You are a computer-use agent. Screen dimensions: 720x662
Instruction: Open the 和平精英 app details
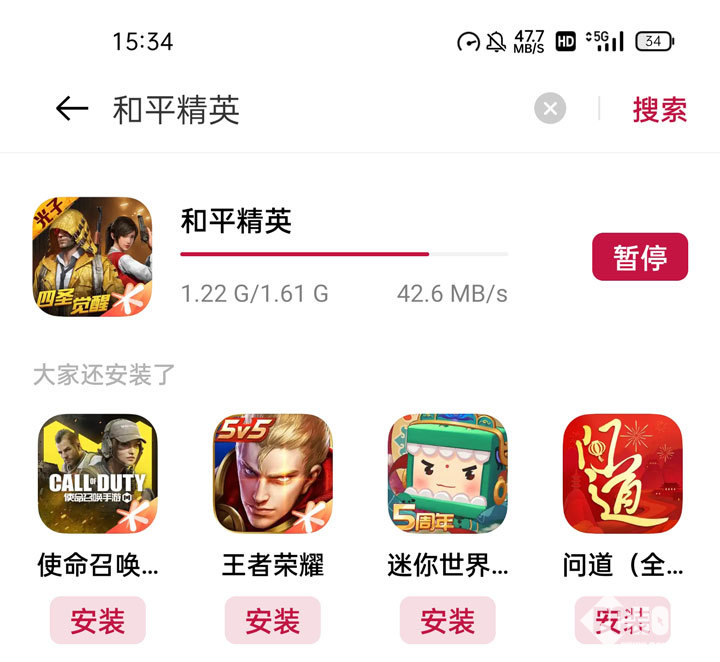click(x=93, y=256)
